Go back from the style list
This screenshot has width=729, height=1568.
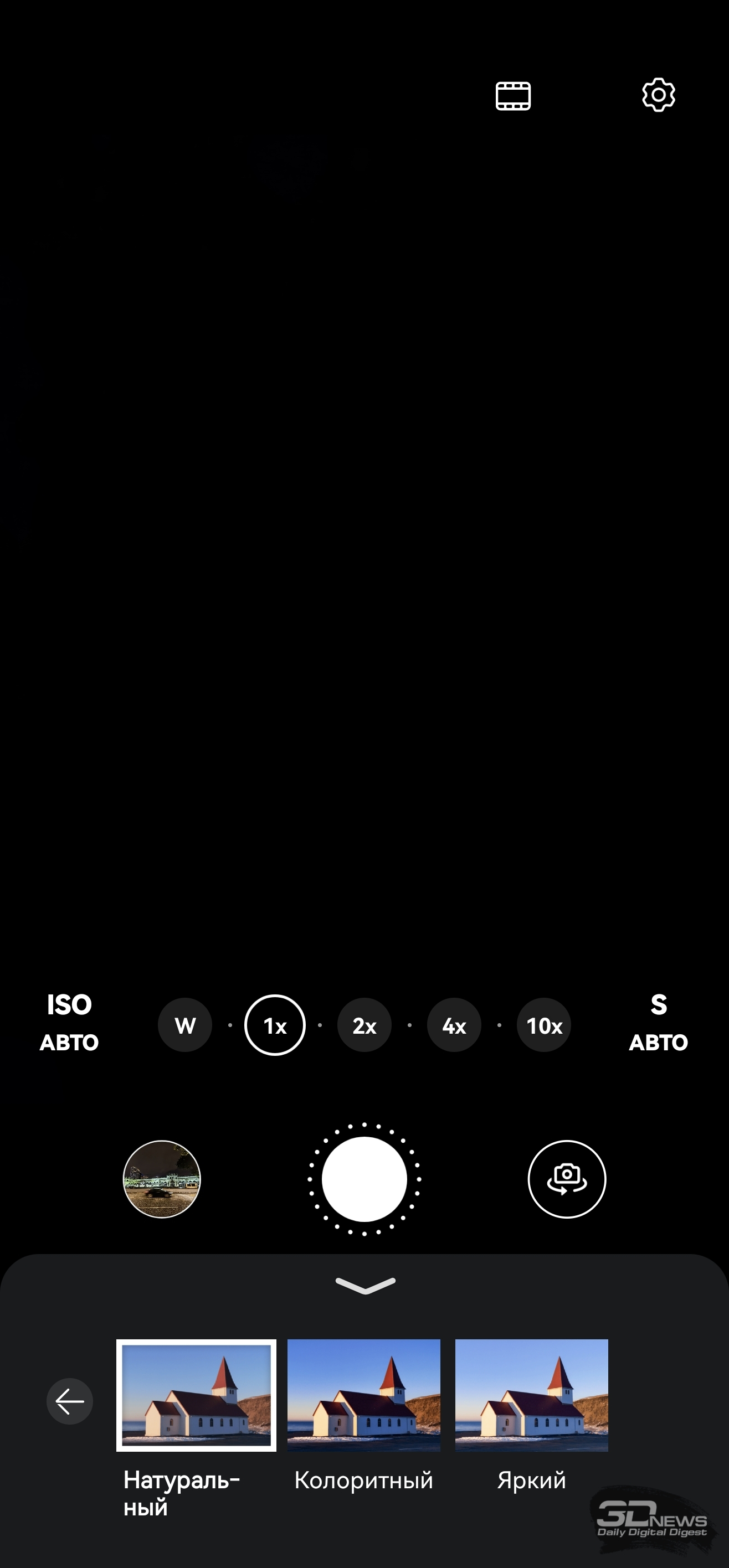[69, 1402]
